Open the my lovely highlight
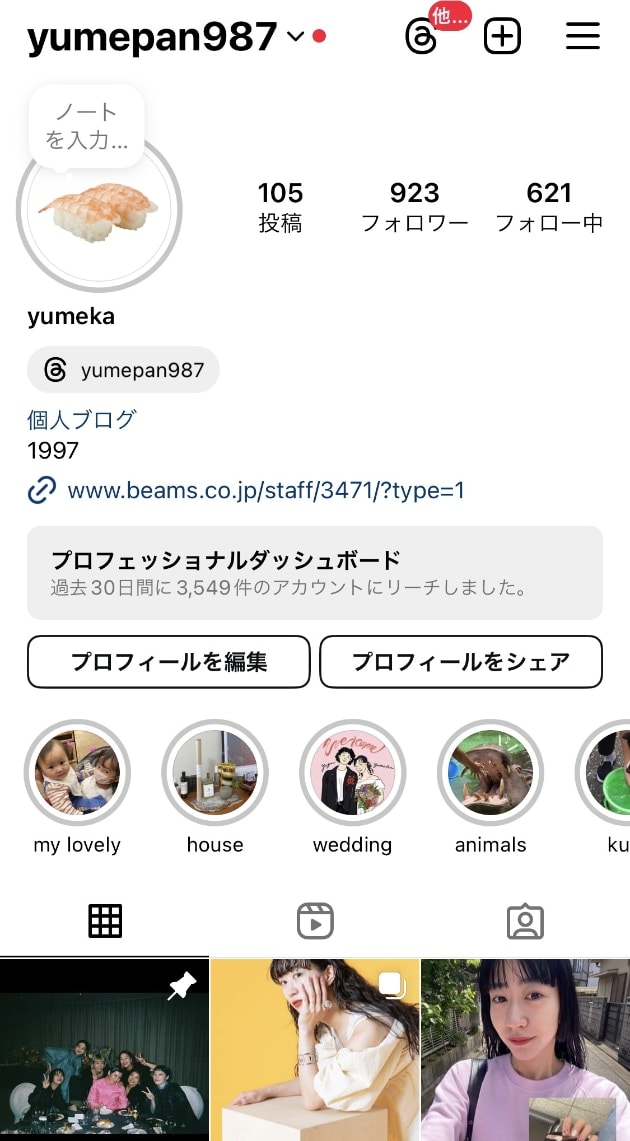The image size is (630, 1141). pos(77,772)
